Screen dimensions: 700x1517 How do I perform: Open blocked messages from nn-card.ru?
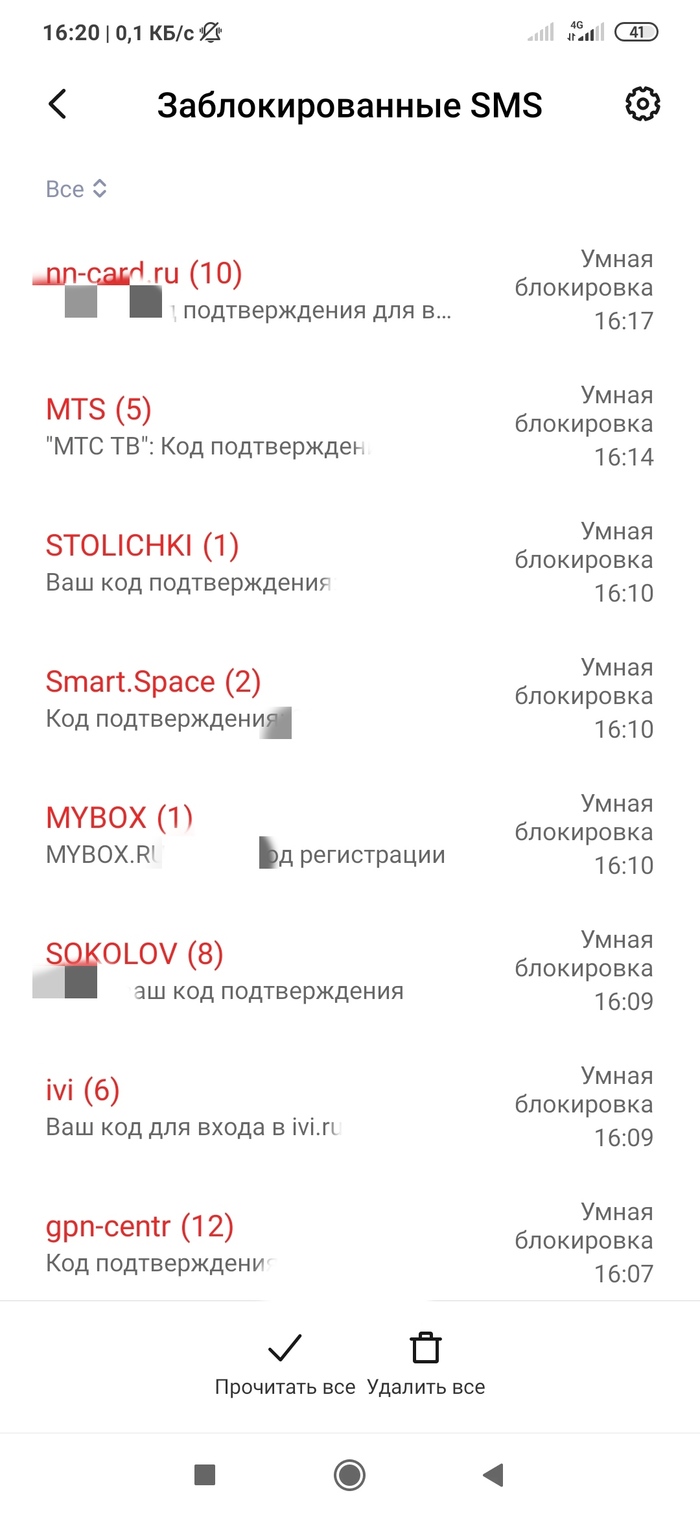(250, 290)
